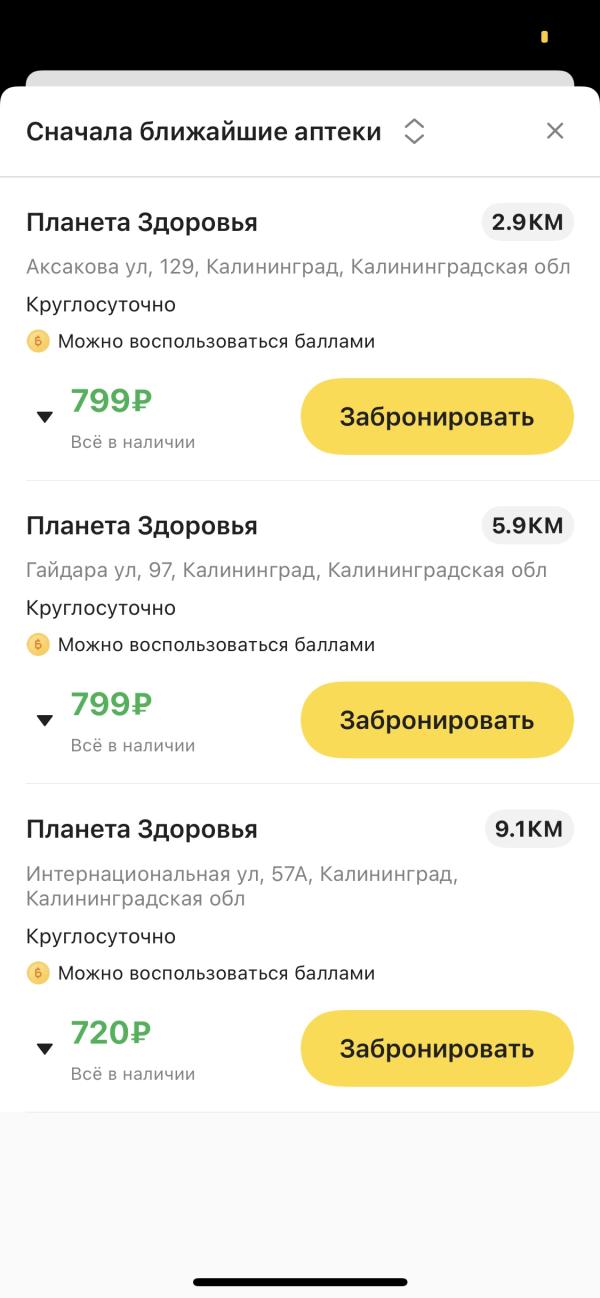
Task: Book at the Гайдара ул, 97 pharmacy
Action: pyautogui.click(x=437, y=720)
